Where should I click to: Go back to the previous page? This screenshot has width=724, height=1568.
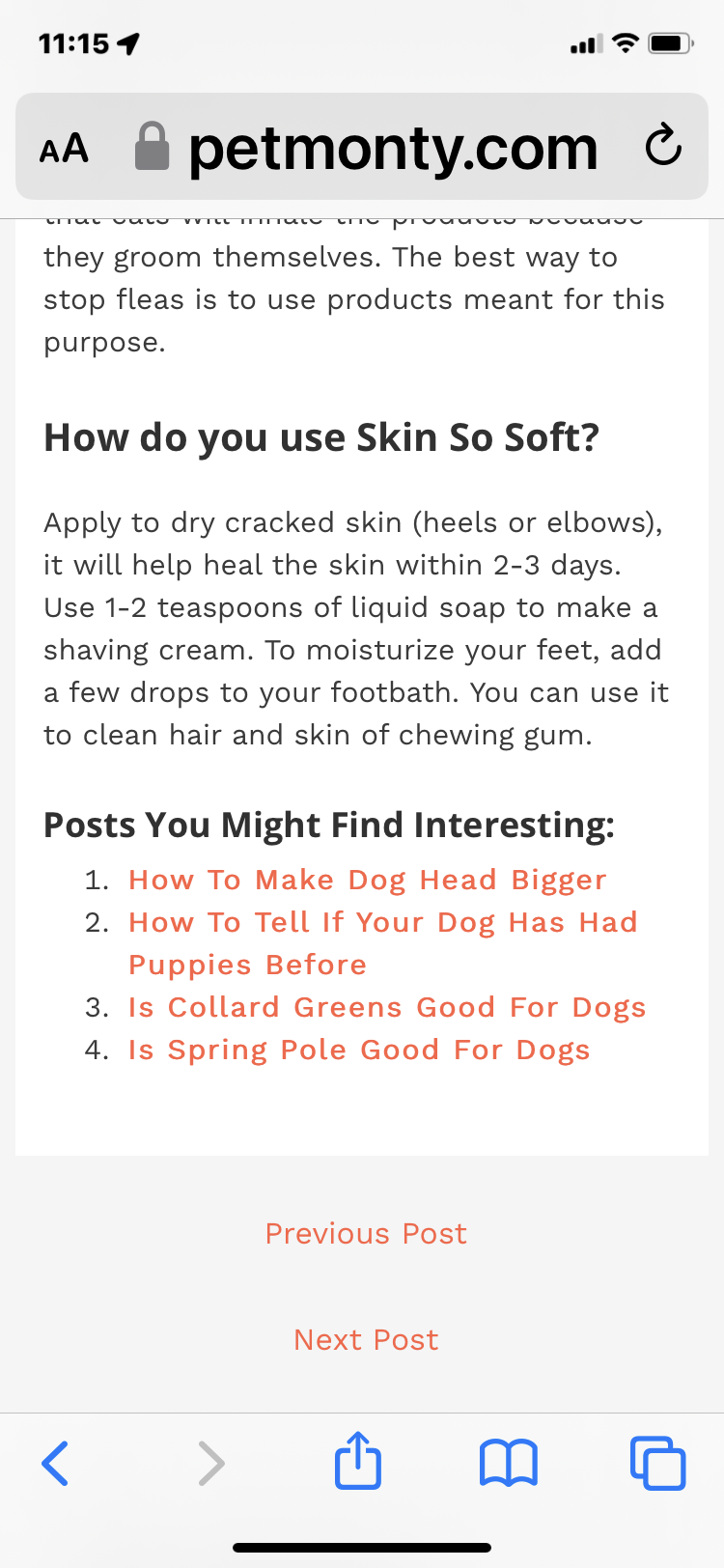(56, 1463)
